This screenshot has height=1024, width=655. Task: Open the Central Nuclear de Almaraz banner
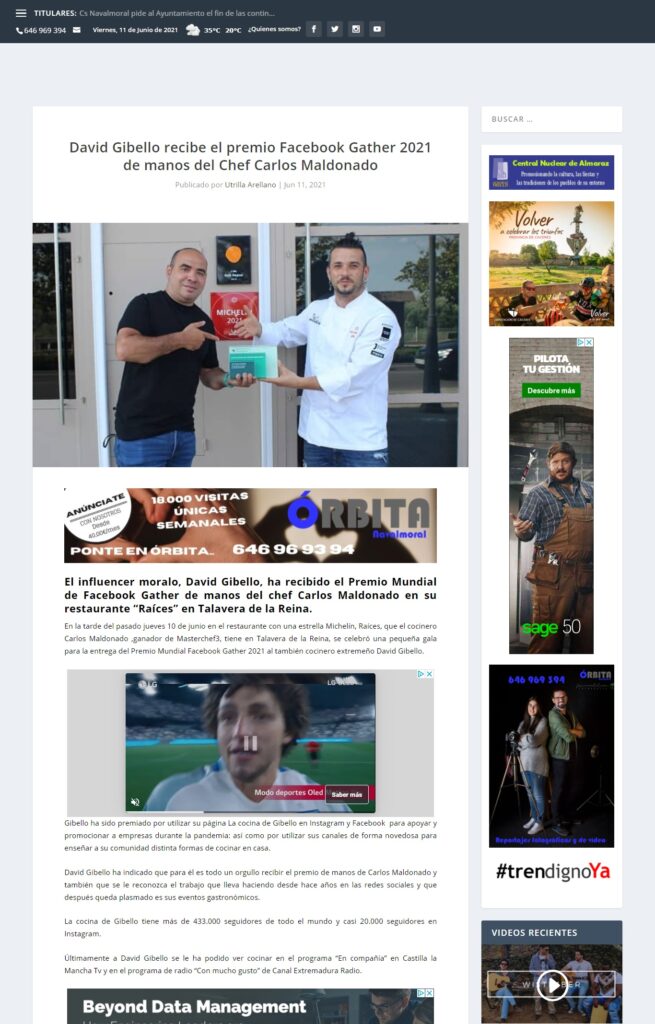tap(551, 172)
